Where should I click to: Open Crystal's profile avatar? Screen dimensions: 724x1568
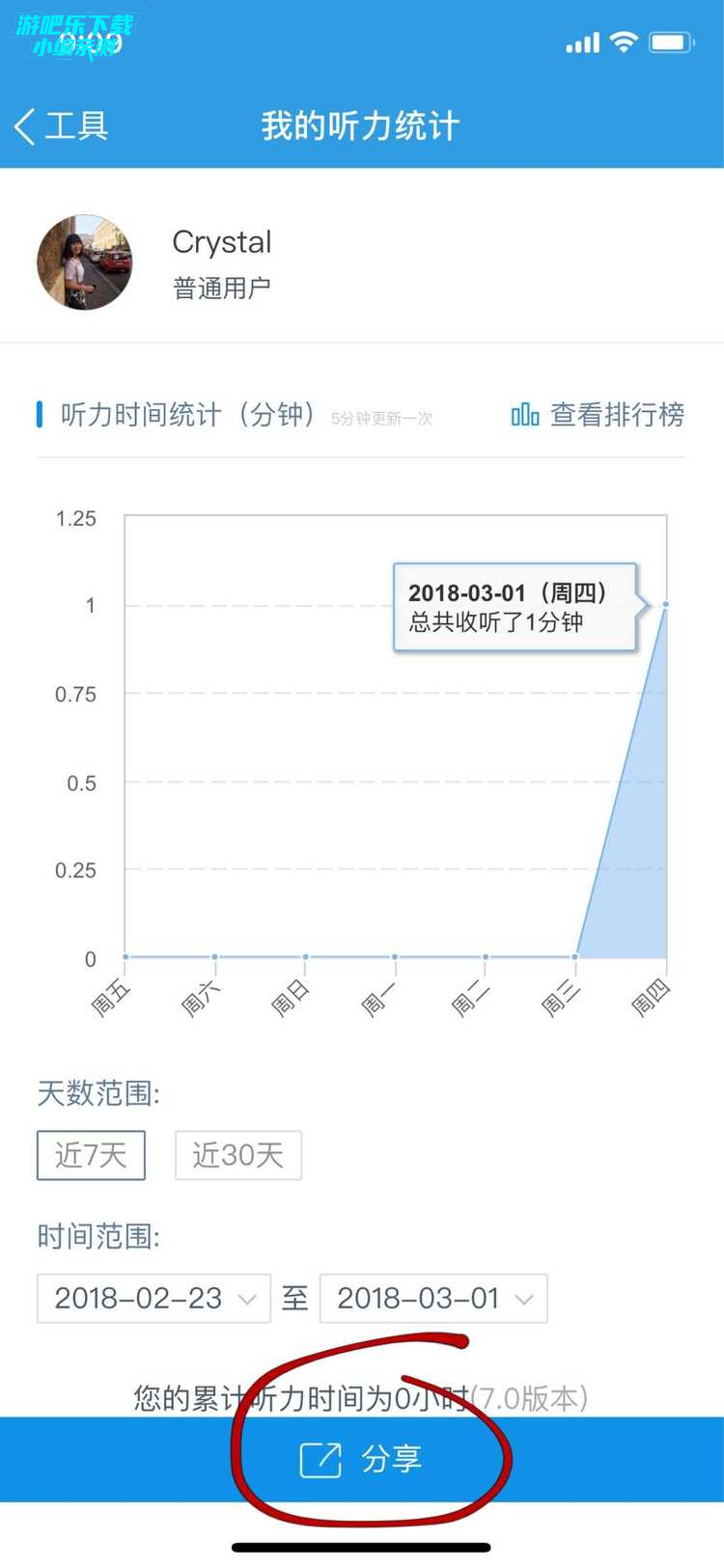[84, 262]
